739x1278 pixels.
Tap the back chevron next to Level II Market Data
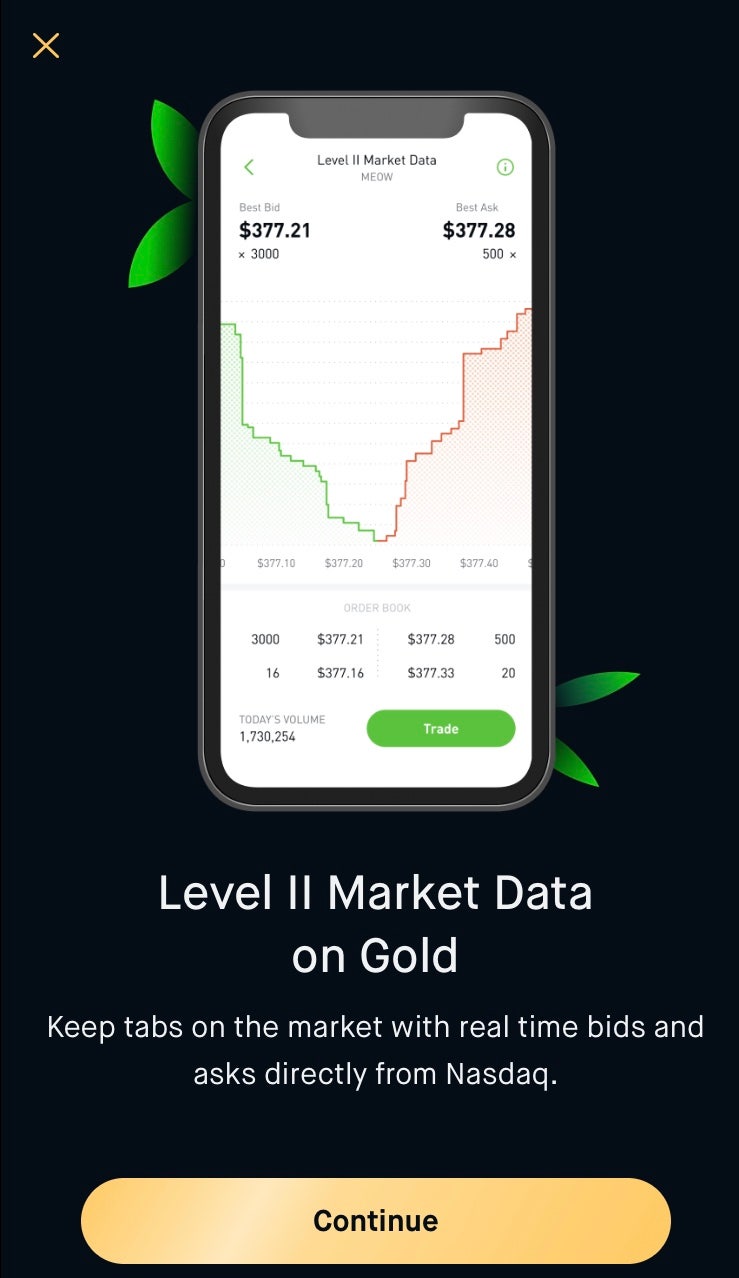pos(248,167)
